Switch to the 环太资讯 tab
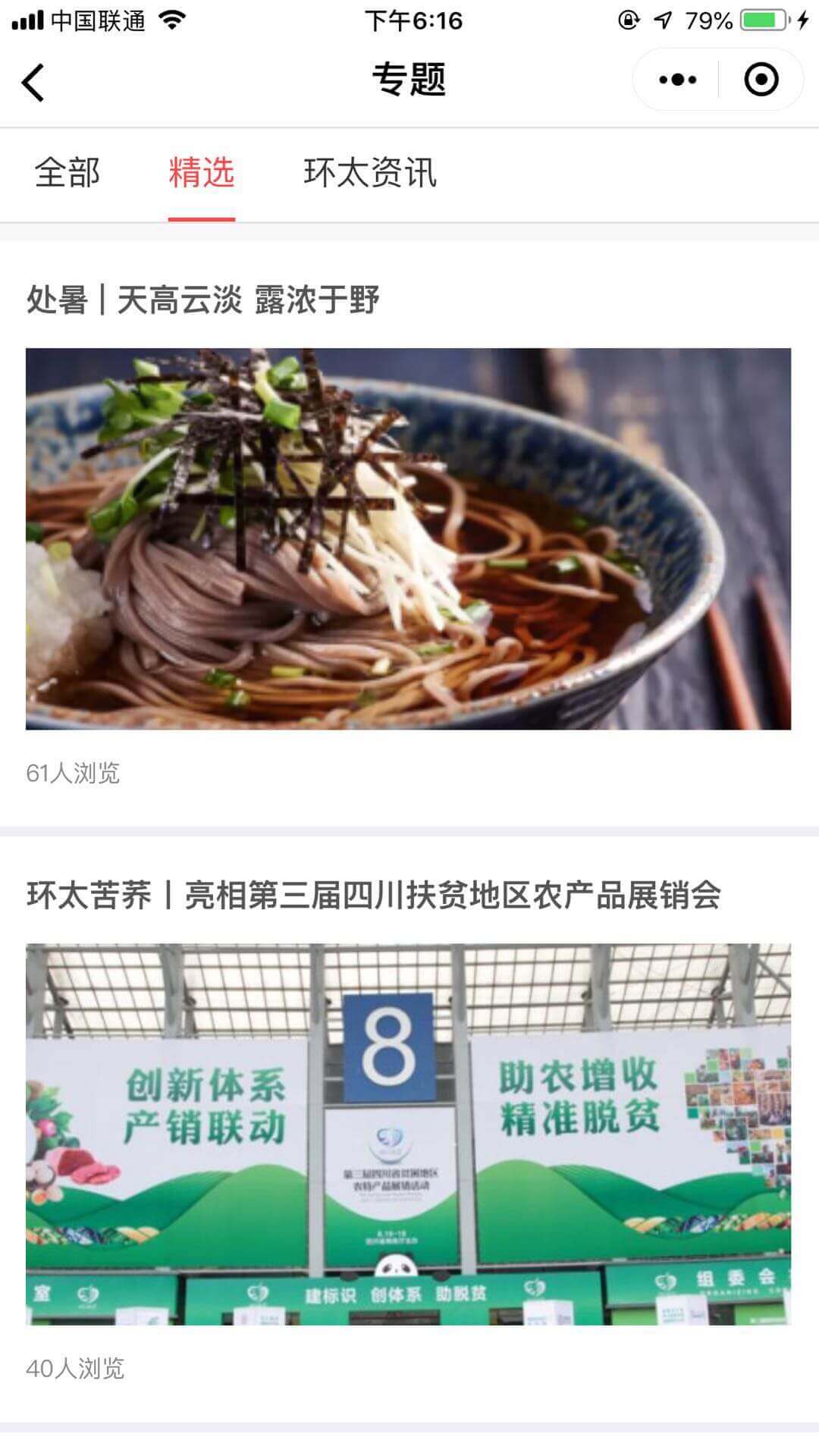 (369, 173)
